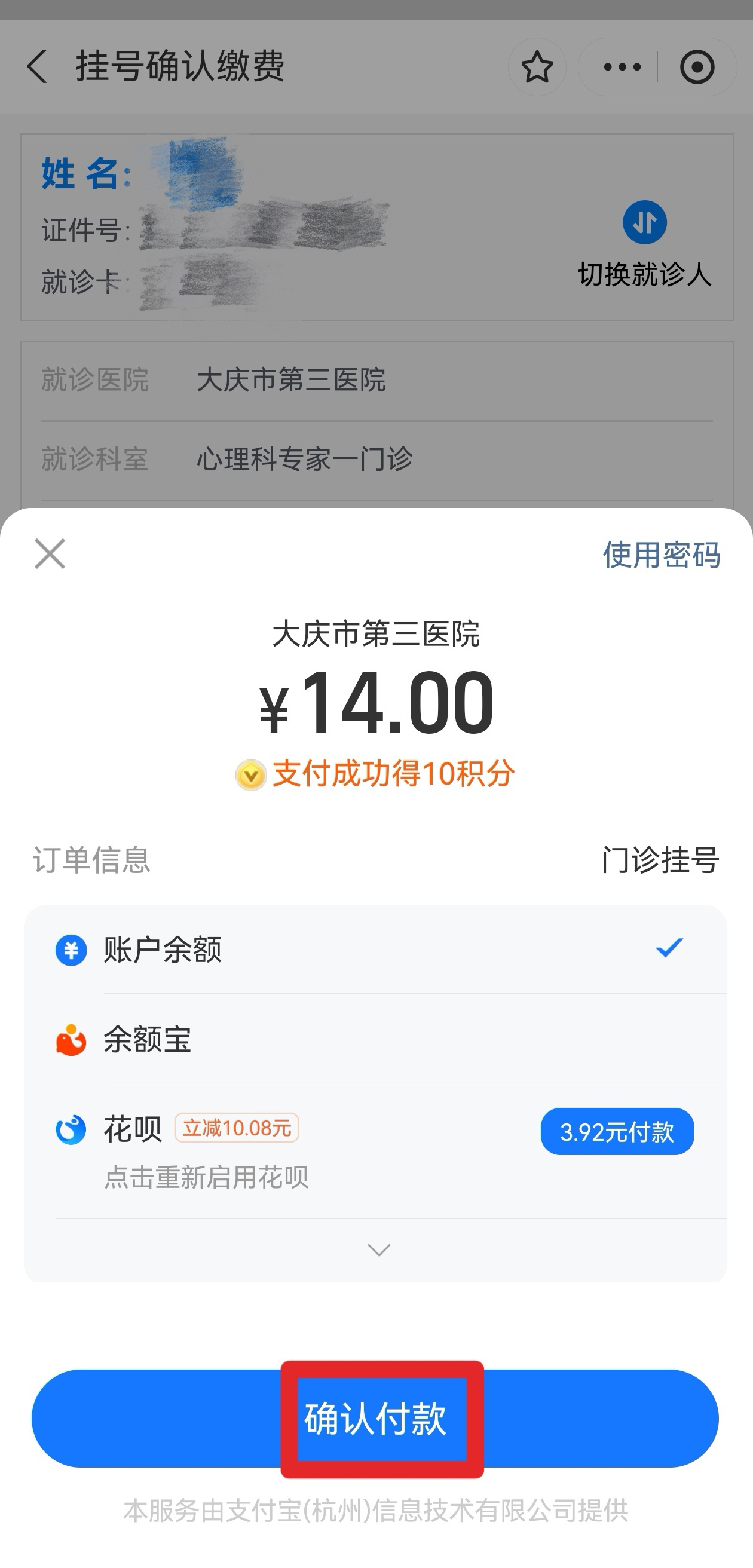Tap the 切换就诊人 swap patient icon
753x1568 pixels.
[645, 223]
